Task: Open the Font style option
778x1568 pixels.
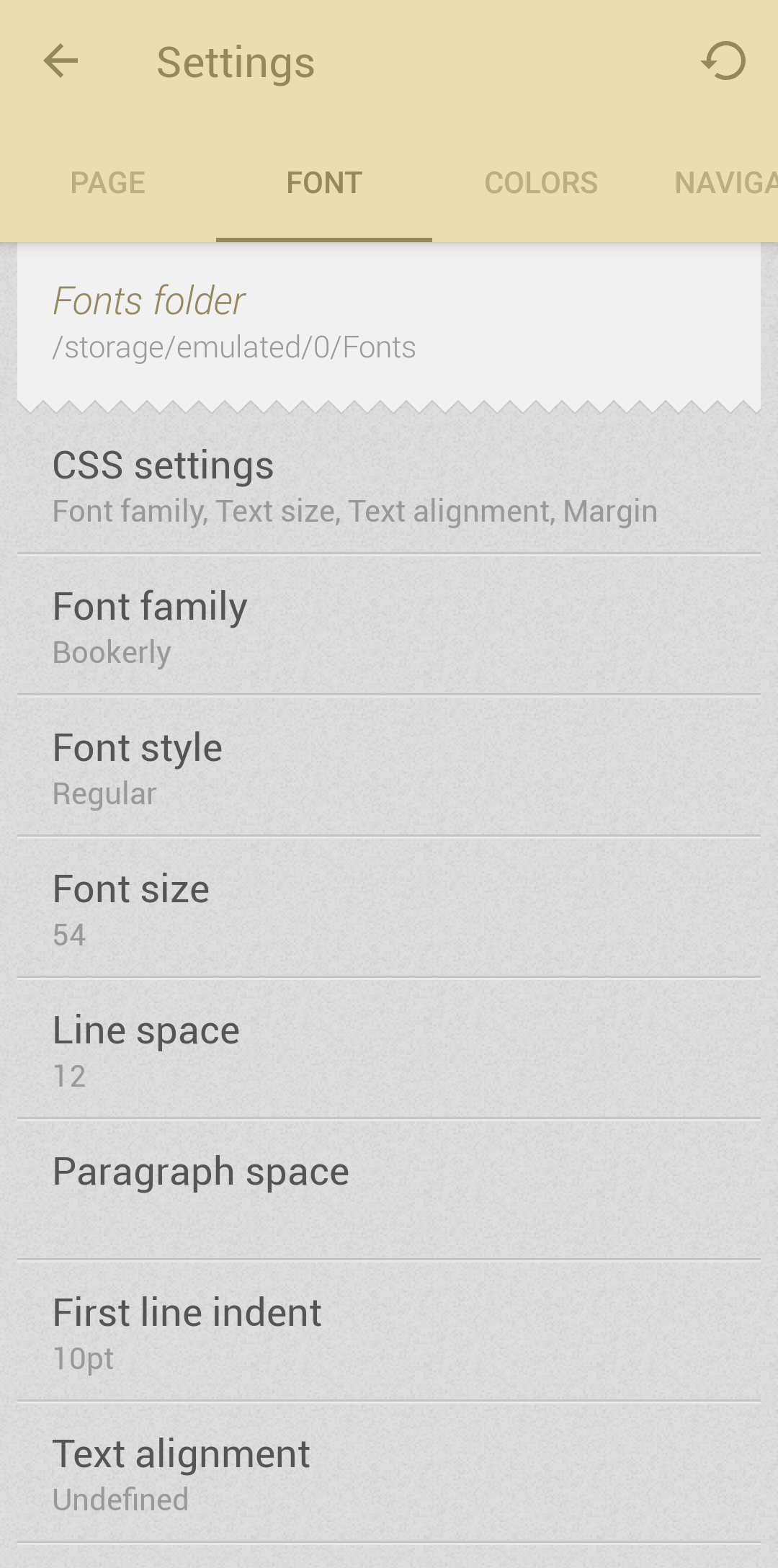Action: pos(389,768)
